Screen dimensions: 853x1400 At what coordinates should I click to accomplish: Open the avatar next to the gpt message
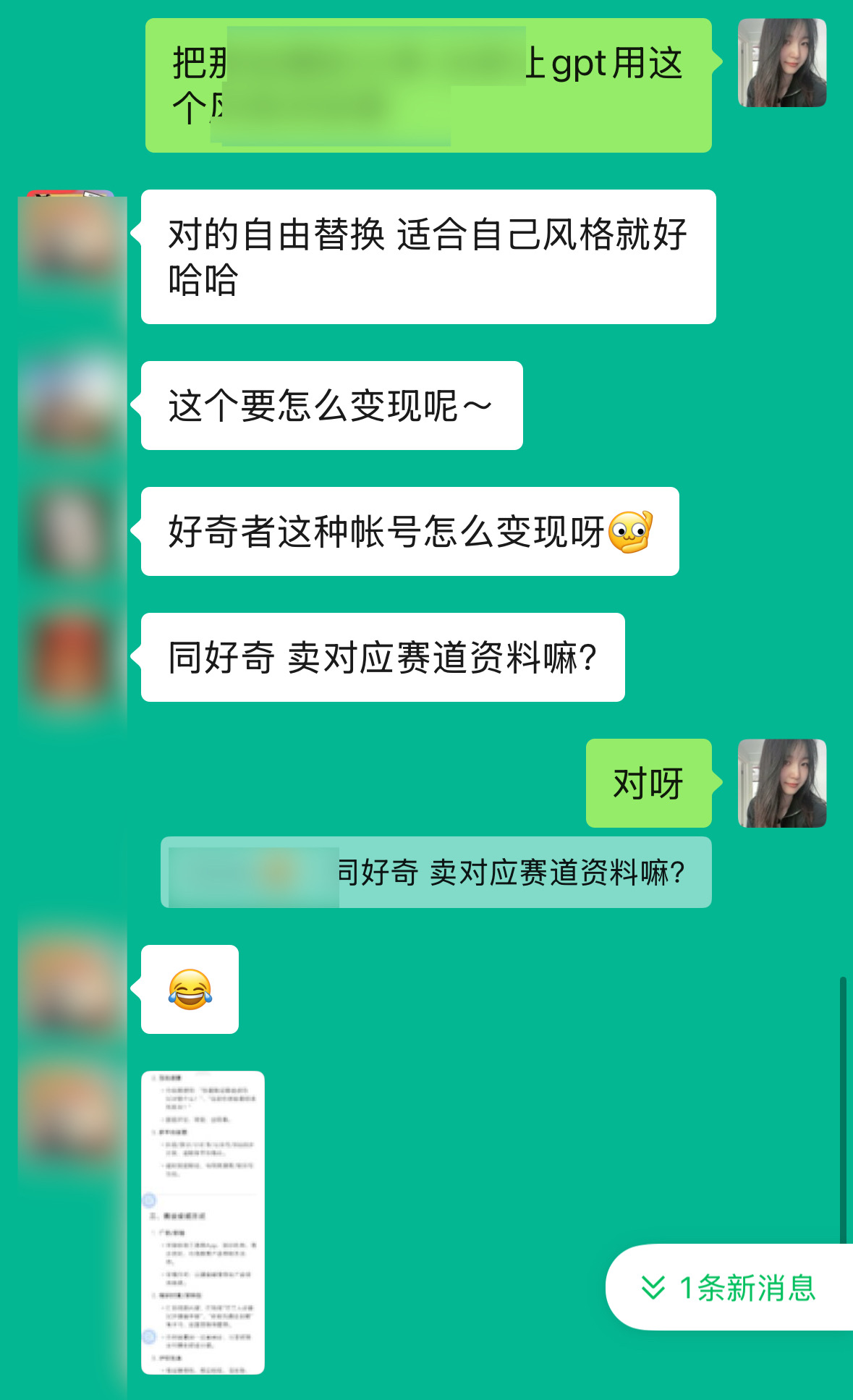[782, 63]
